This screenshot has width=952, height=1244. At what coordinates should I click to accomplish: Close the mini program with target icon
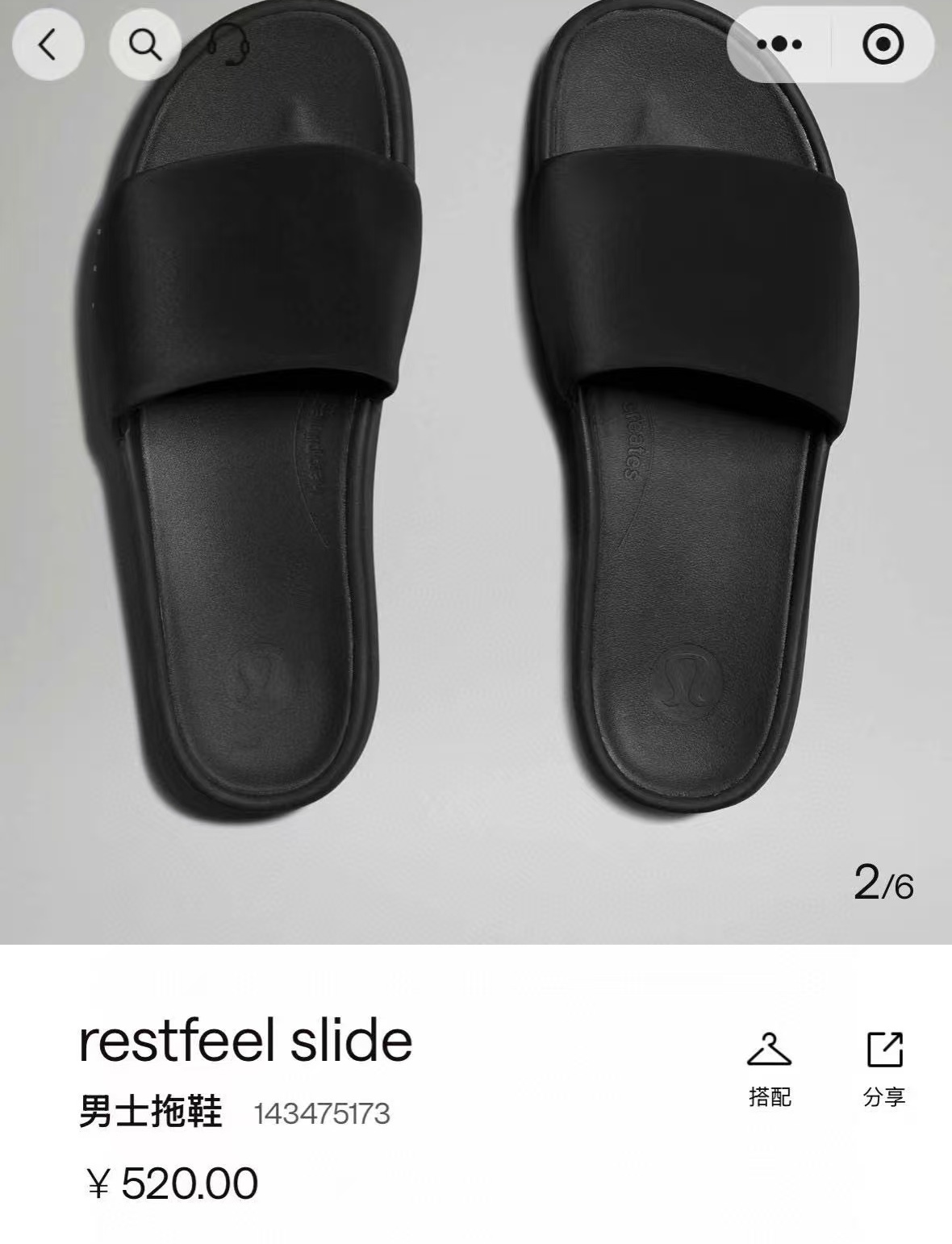(x=883, y=44)
